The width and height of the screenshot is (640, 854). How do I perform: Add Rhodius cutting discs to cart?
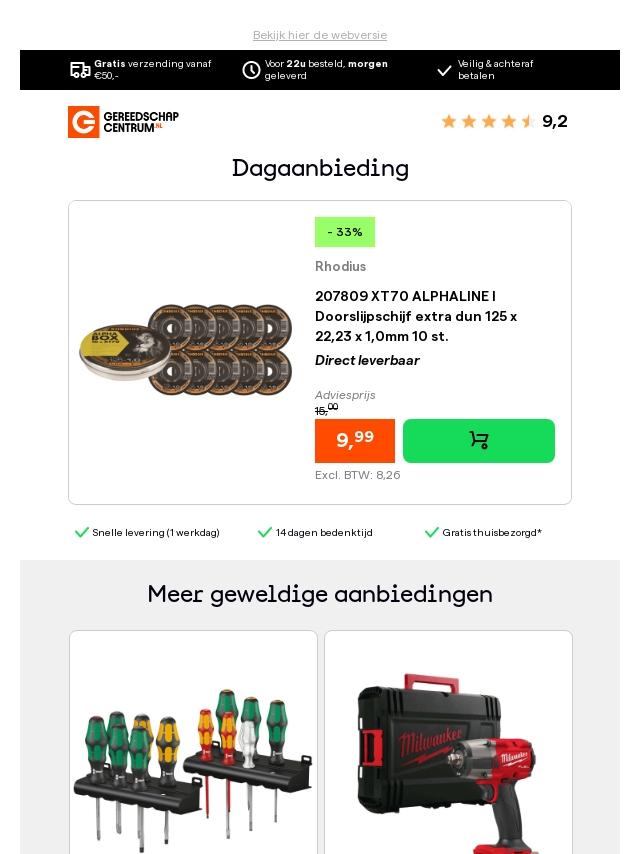click(478, 441)
